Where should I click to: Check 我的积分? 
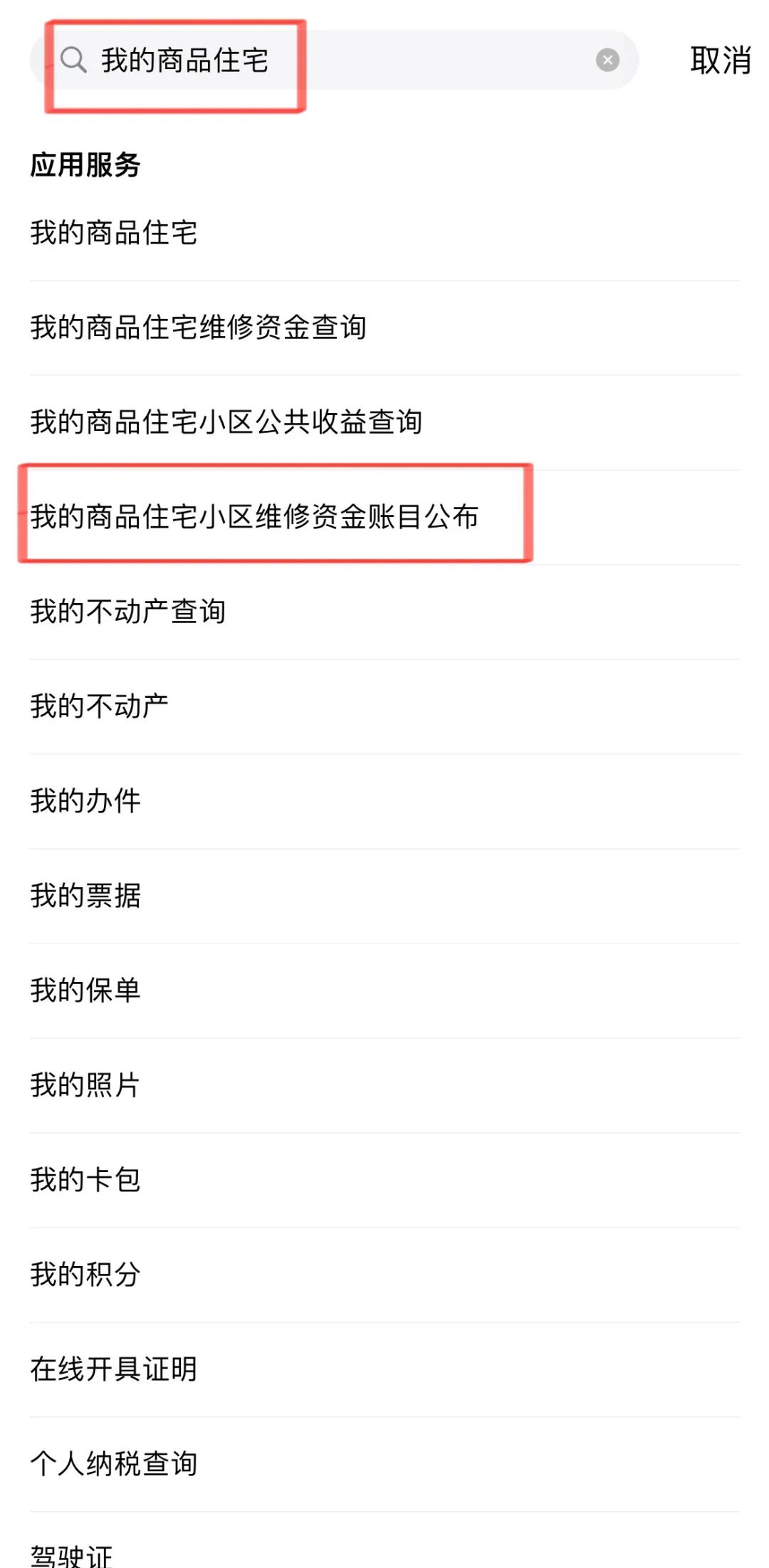pos(85,1275)
